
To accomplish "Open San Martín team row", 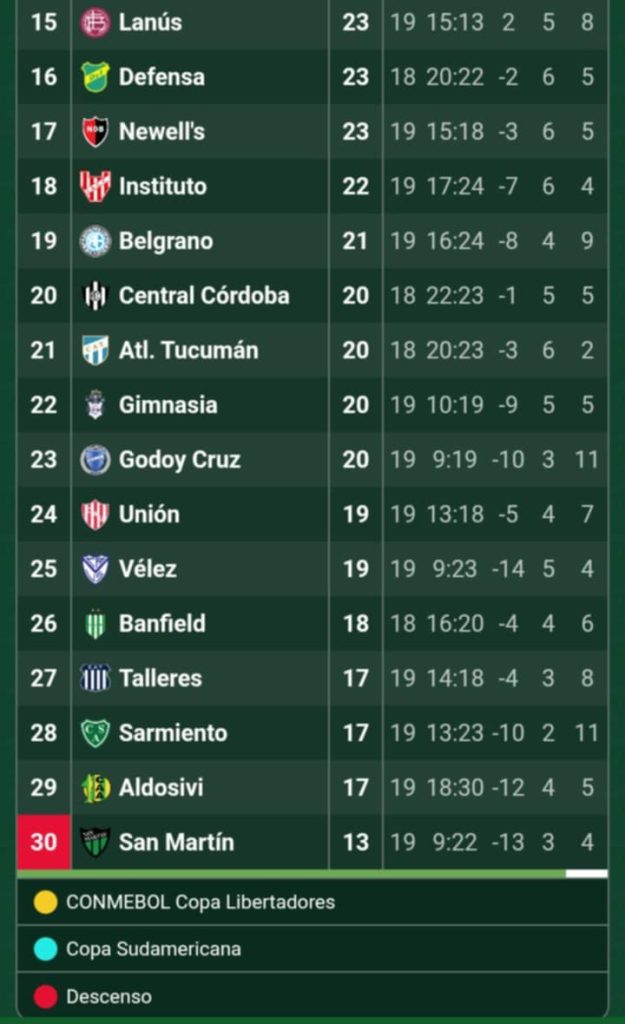I will [176, 842].
